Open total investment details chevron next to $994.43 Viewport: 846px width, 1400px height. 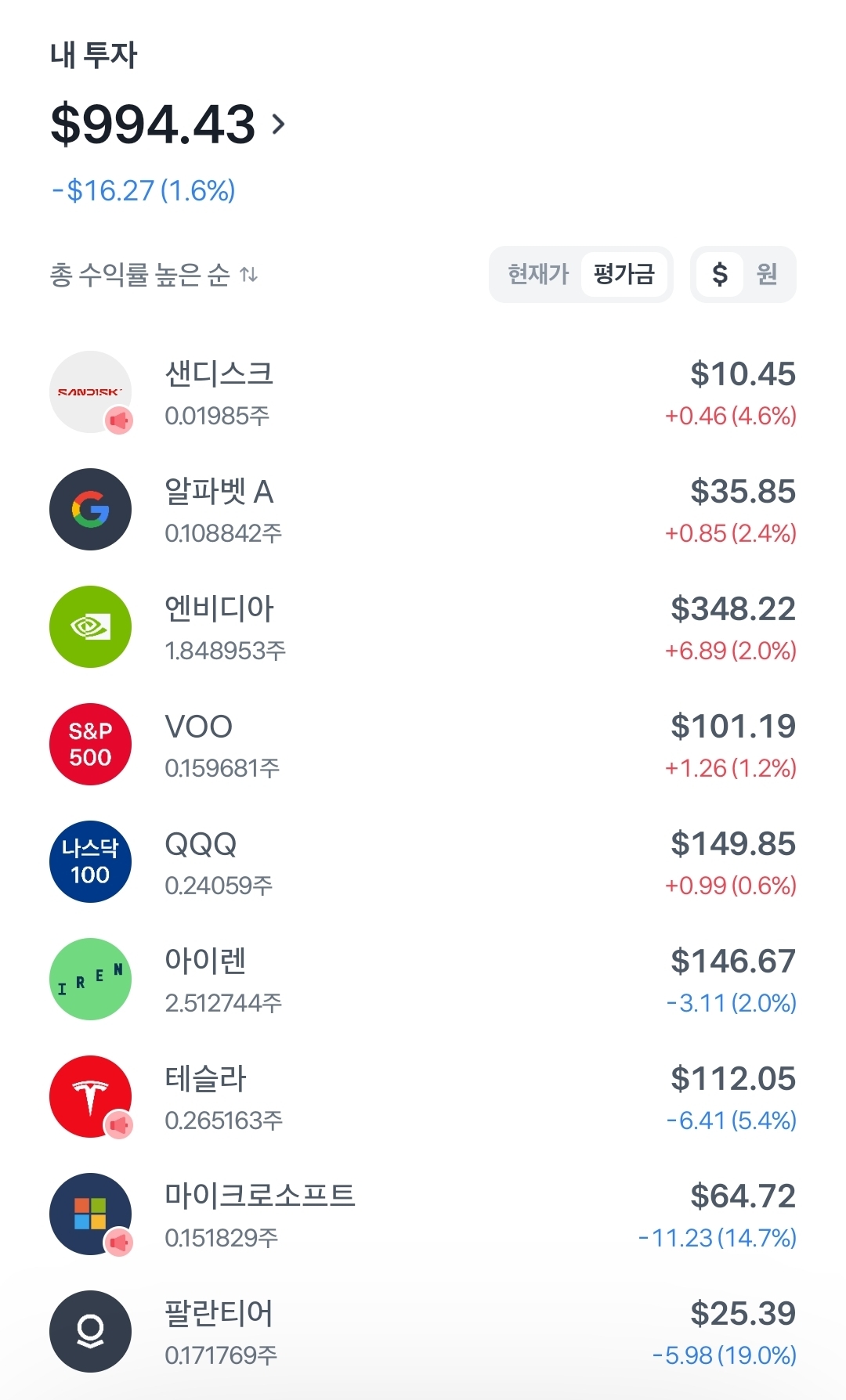[278, 124]
